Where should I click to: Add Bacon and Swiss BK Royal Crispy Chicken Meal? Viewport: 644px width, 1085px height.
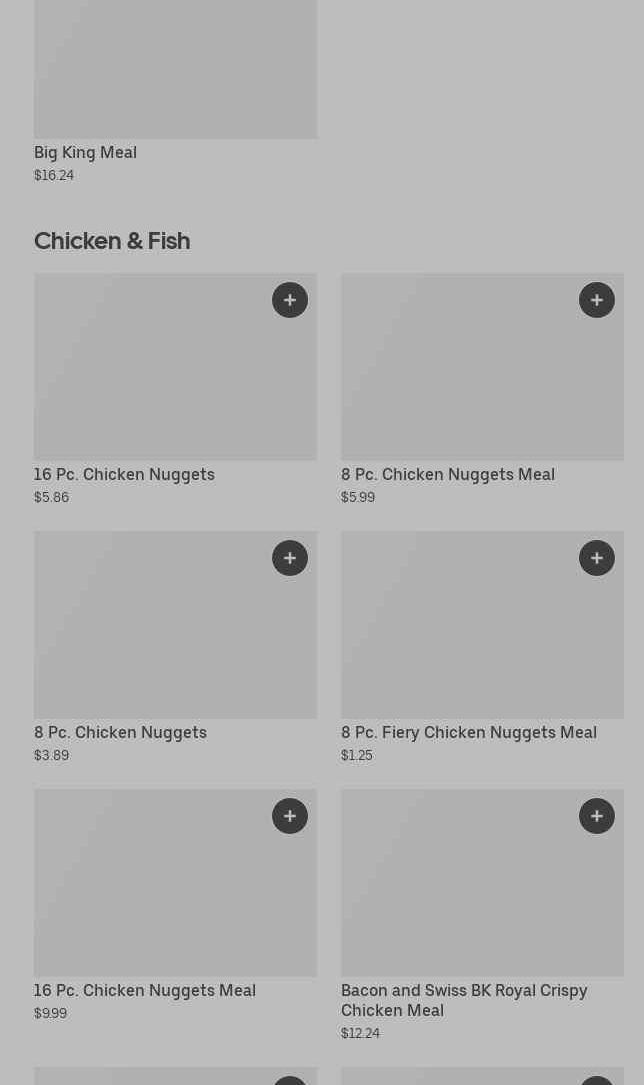597,816
